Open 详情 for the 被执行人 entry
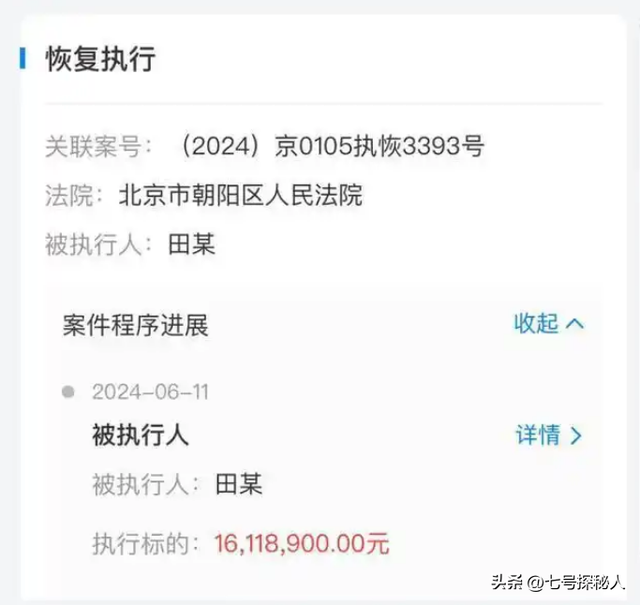 pos(548,435)
